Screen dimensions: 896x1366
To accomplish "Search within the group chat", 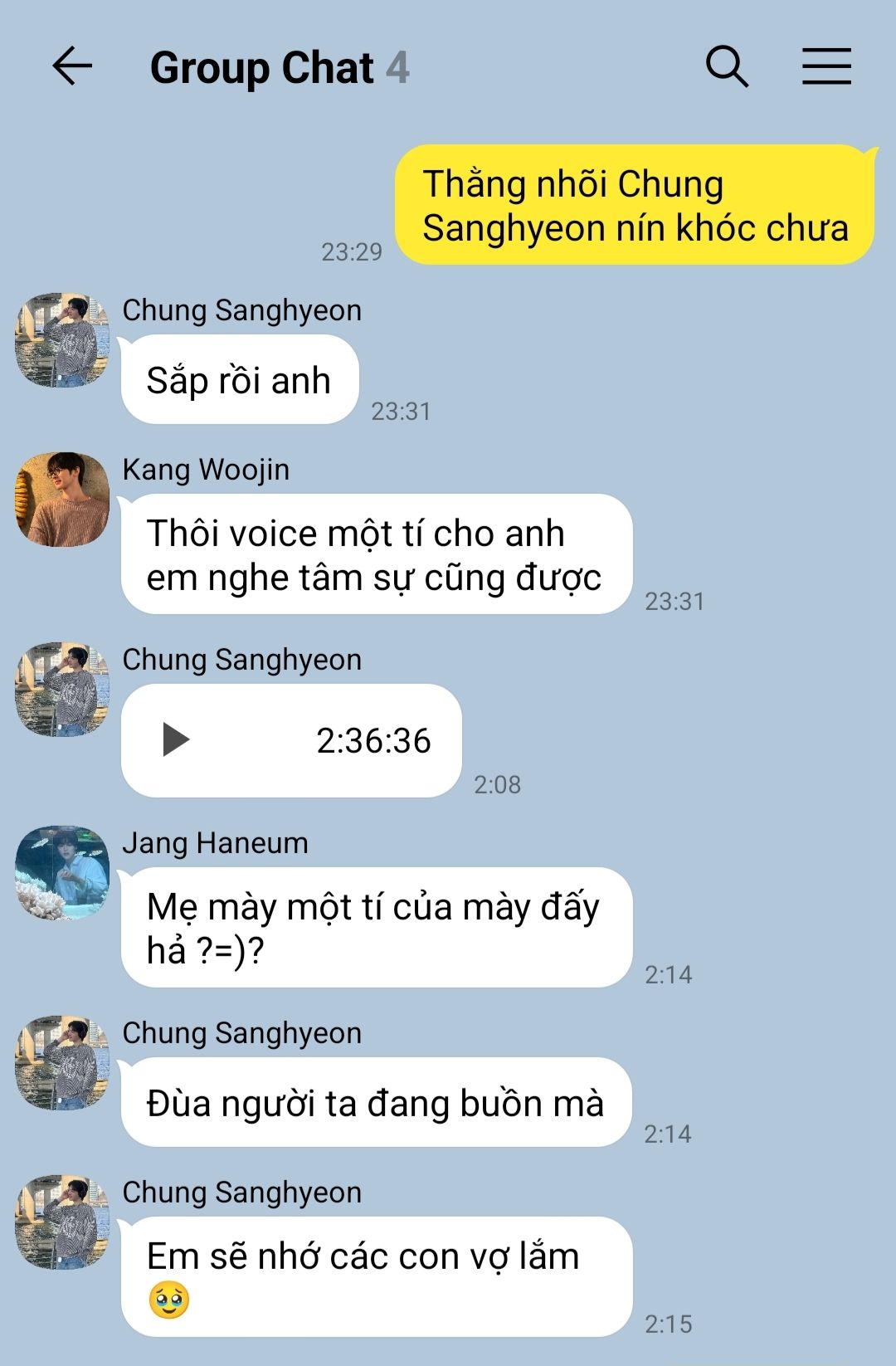I will click(727, 66).
